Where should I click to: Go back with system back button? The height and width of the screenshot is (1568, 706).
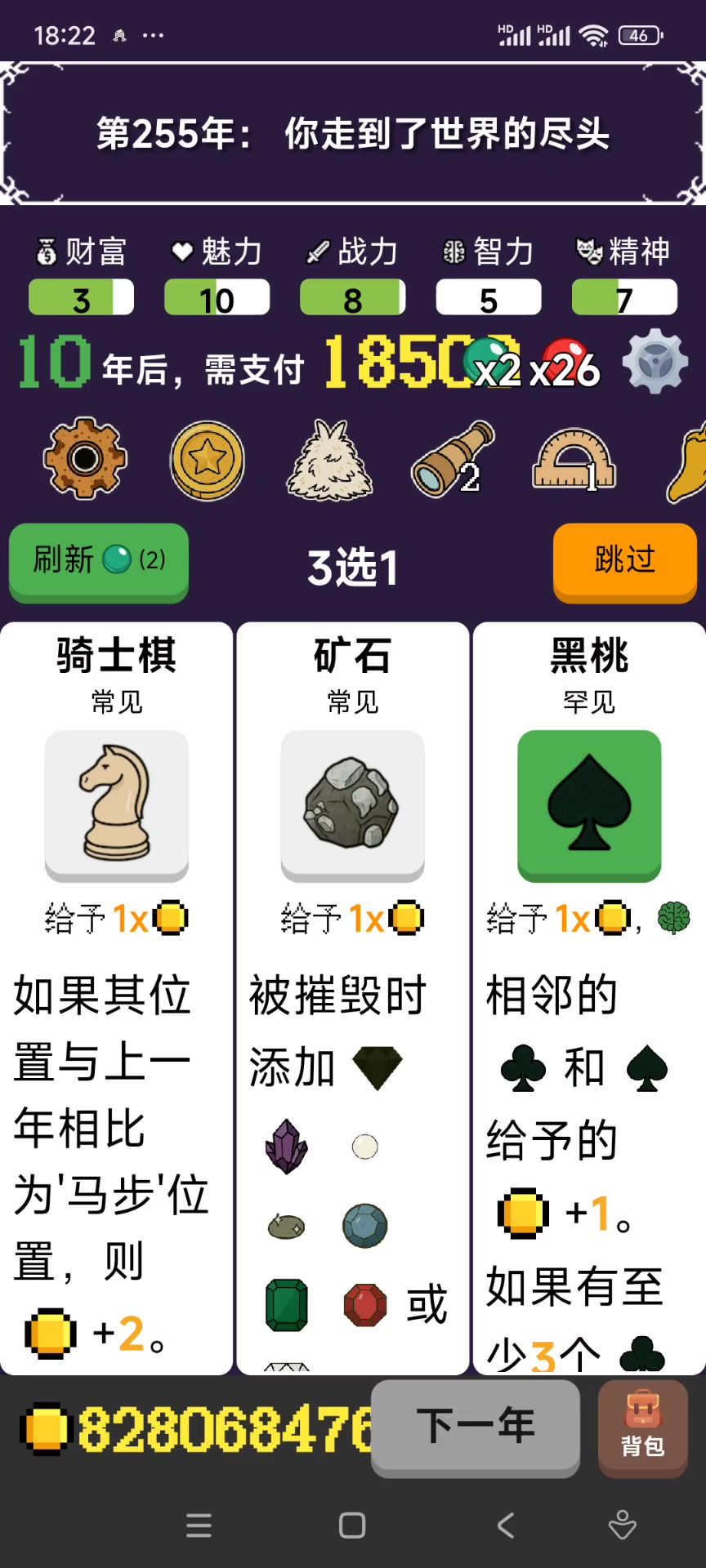pos(506,1525)
